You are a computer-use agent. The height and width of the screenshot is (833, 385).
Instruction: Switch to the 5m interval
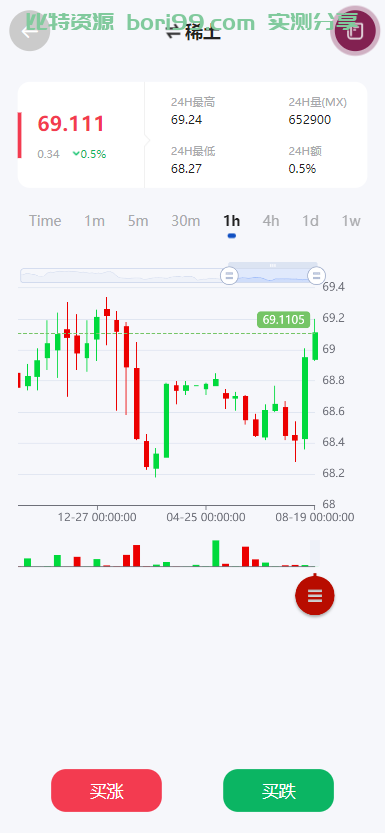[x=138, y=221]
